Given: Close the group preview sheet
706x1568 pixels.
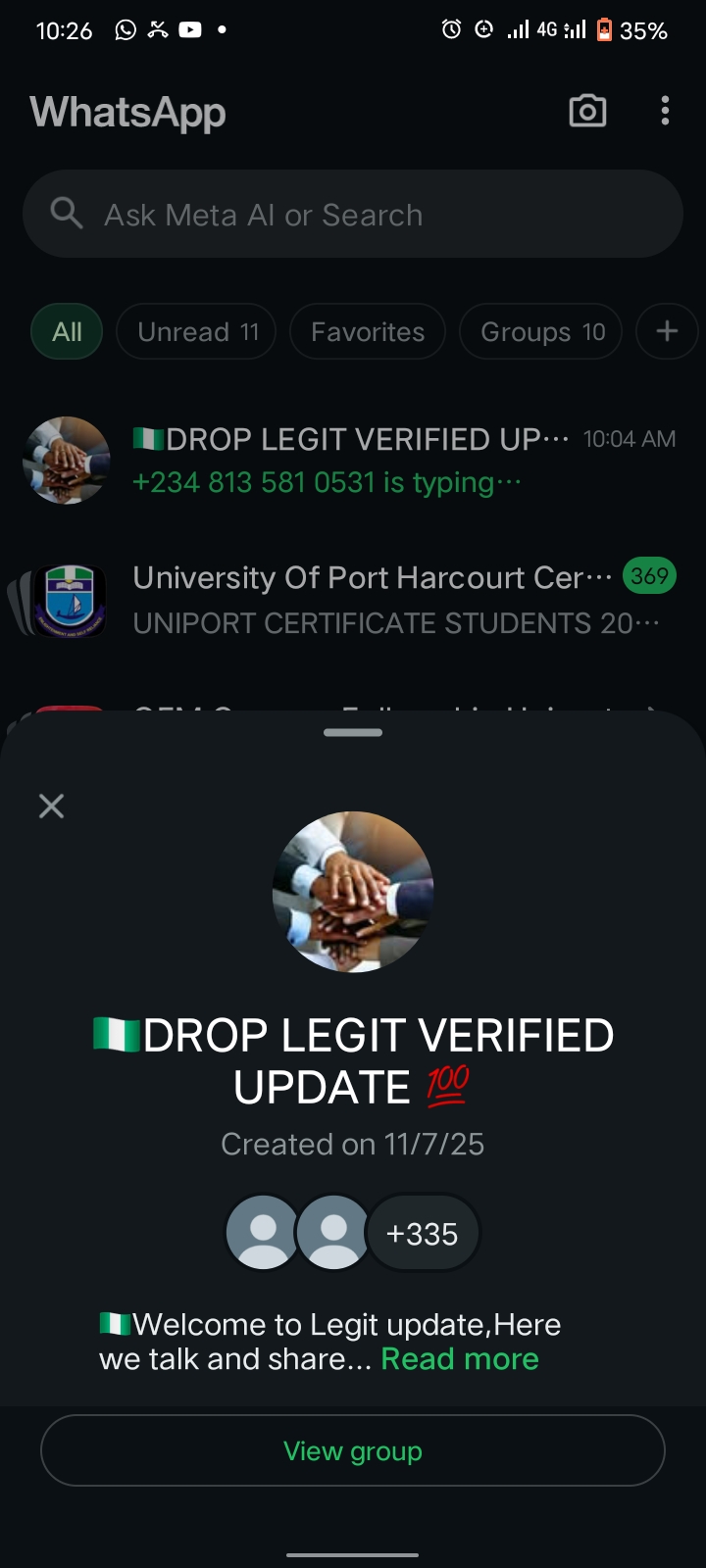Looking at the screenshot, I should [x=51, y=807].
